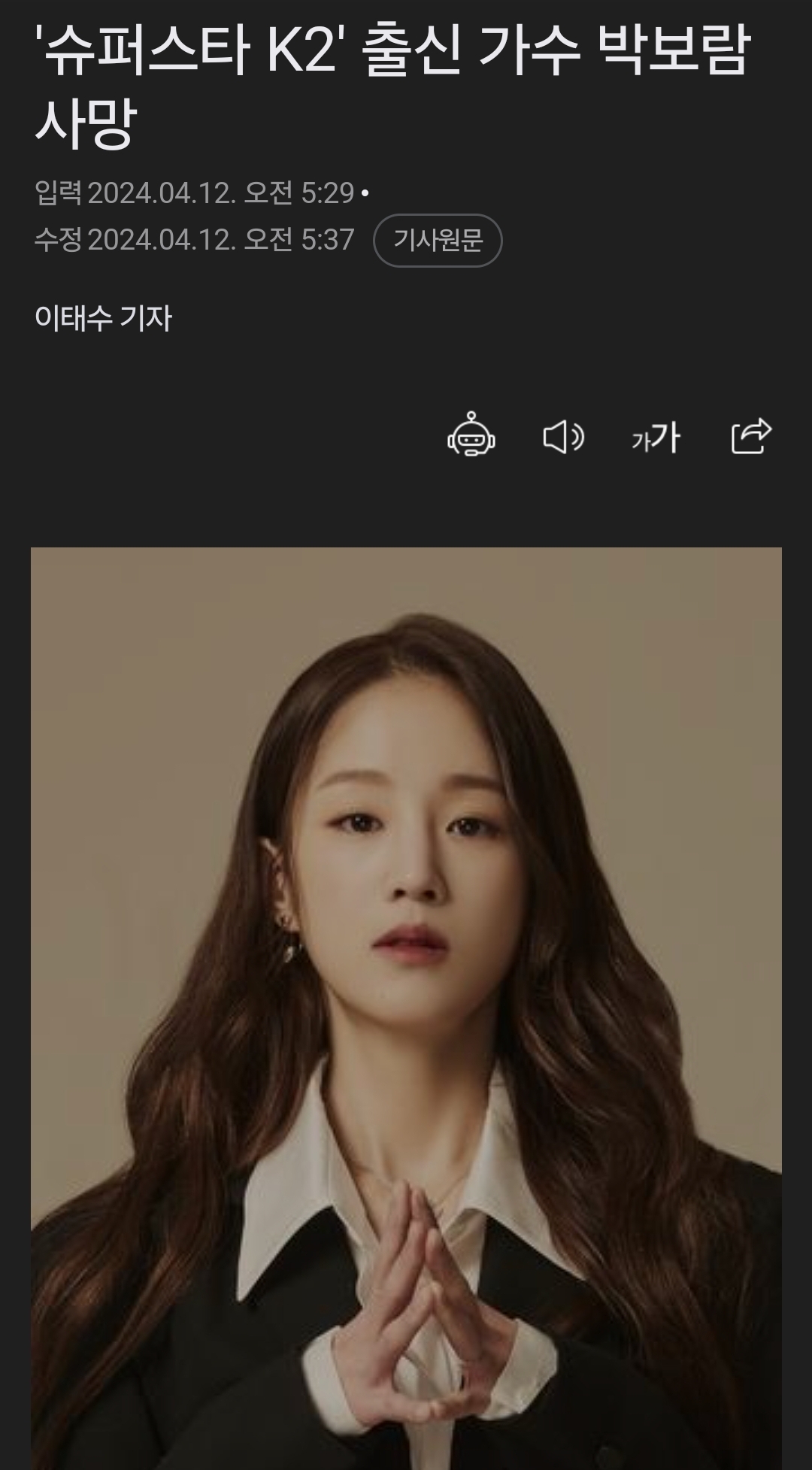Listen to the article with the speaker icon
812x1470 pixels.
coord(563,436)
